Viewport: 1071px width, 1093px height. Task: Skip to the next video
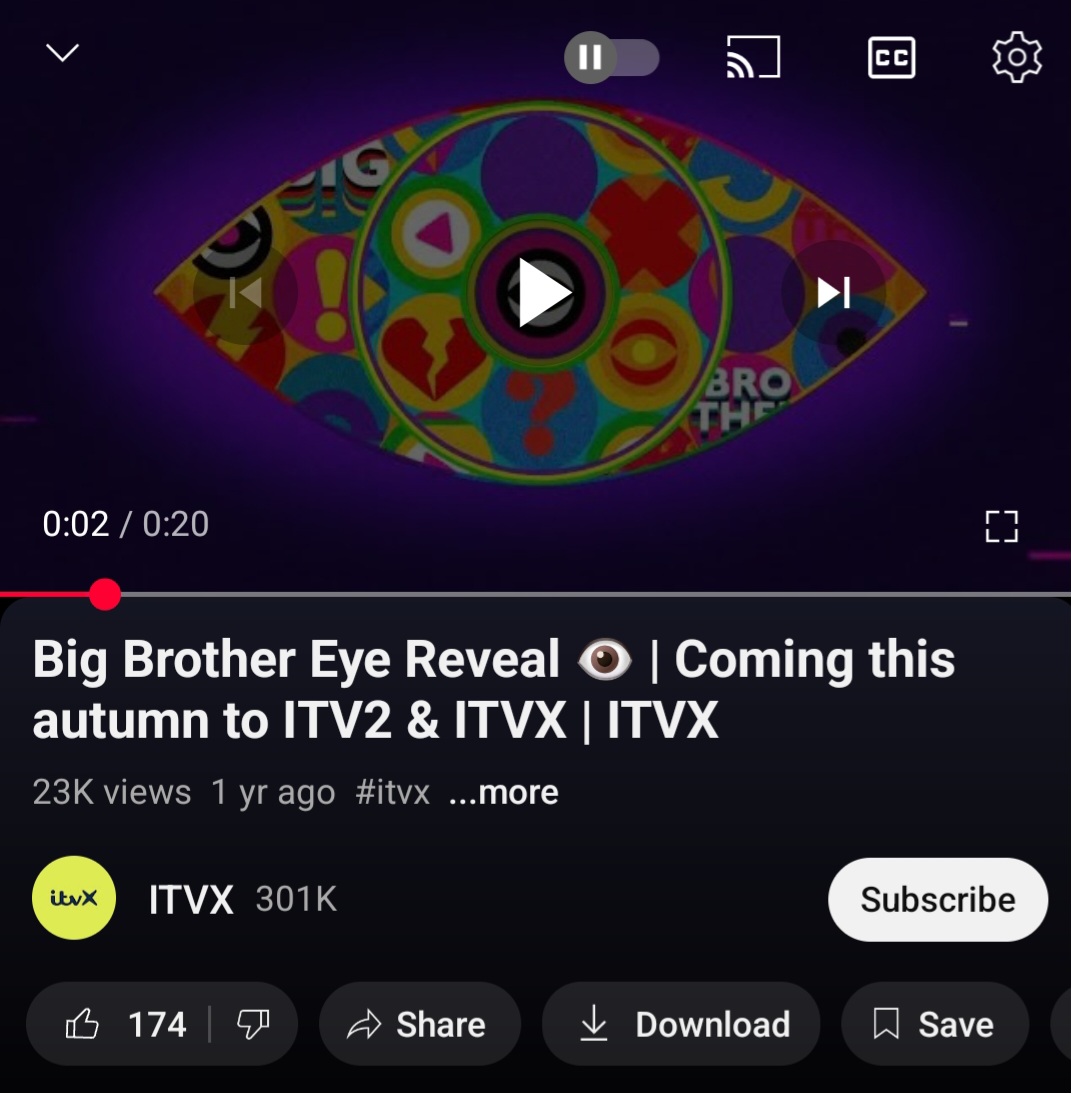coord(833,293)
